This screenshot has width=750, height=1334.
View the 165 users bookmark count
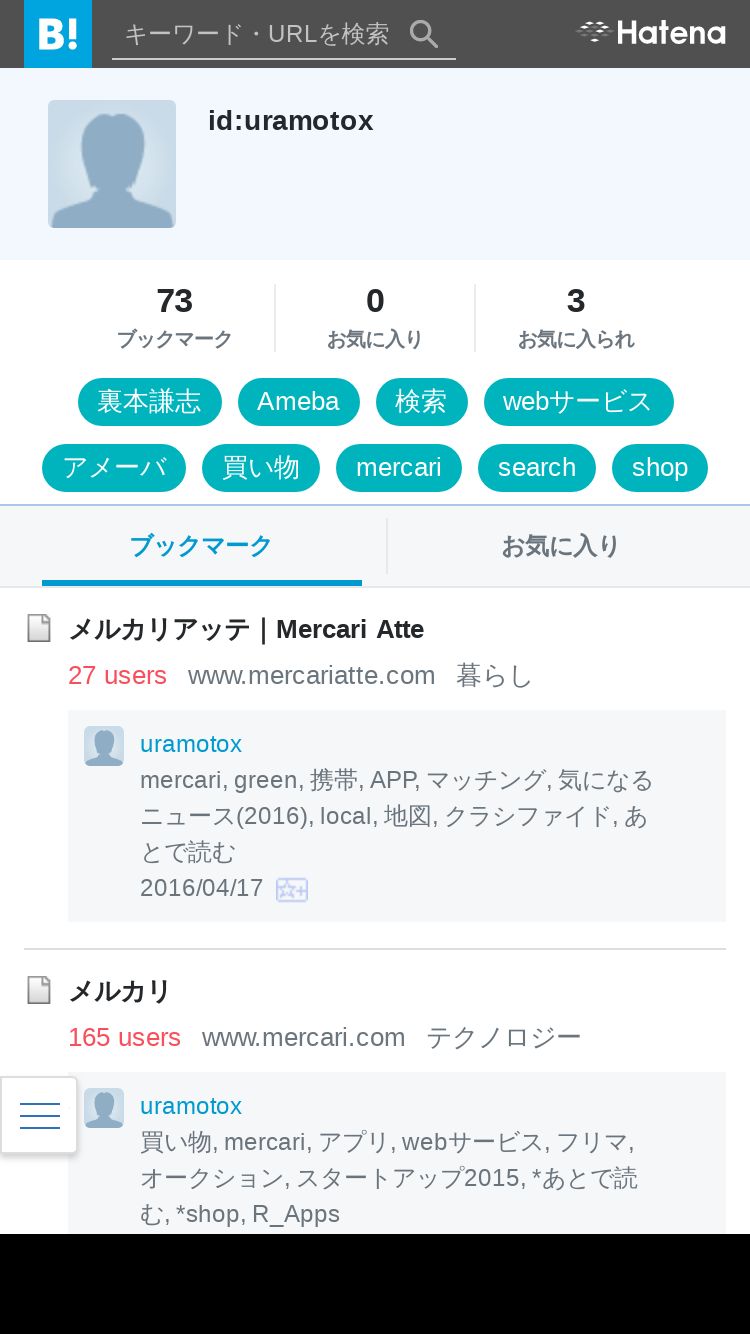124,1037
